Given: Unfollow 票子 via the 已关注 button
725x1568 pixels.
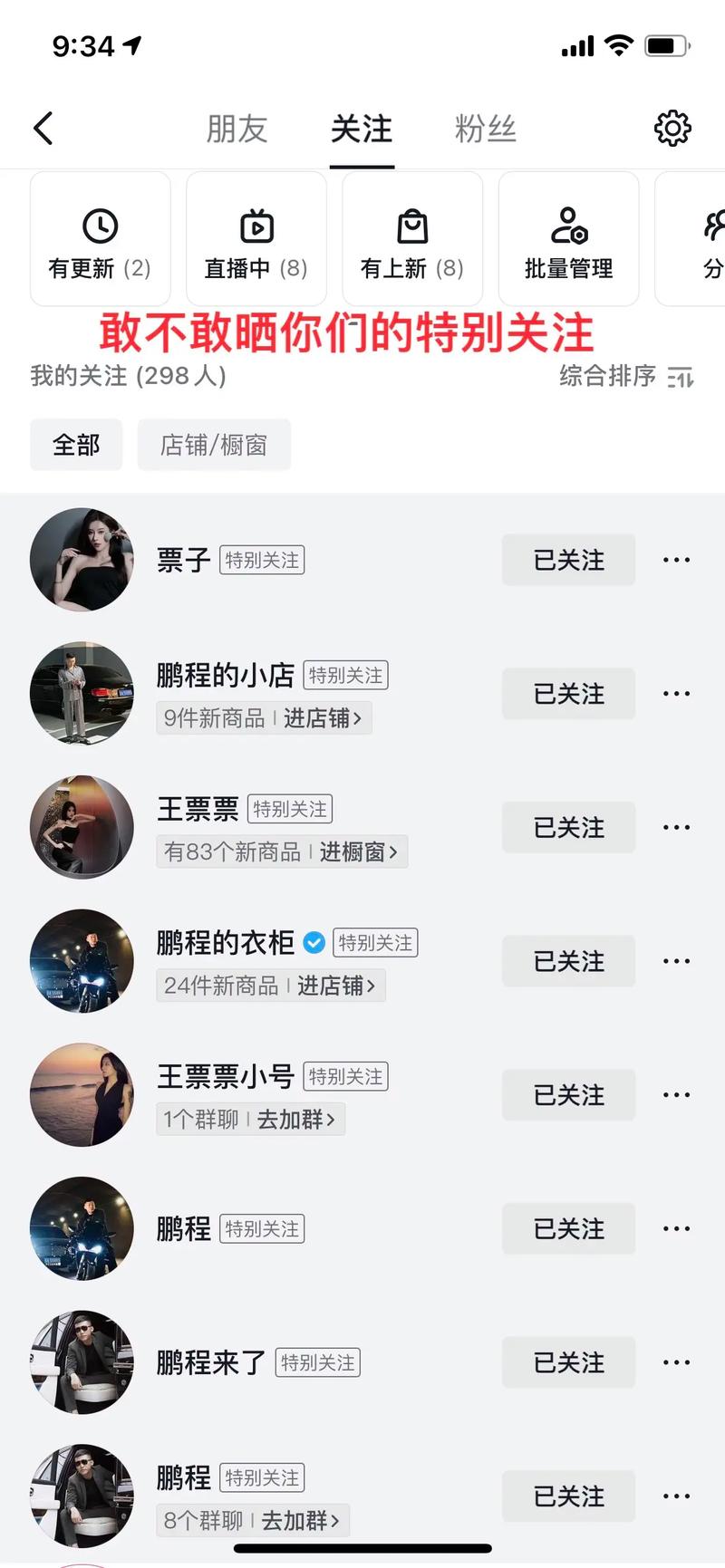Looking at the screenshot, I should [x=568, y=560].
